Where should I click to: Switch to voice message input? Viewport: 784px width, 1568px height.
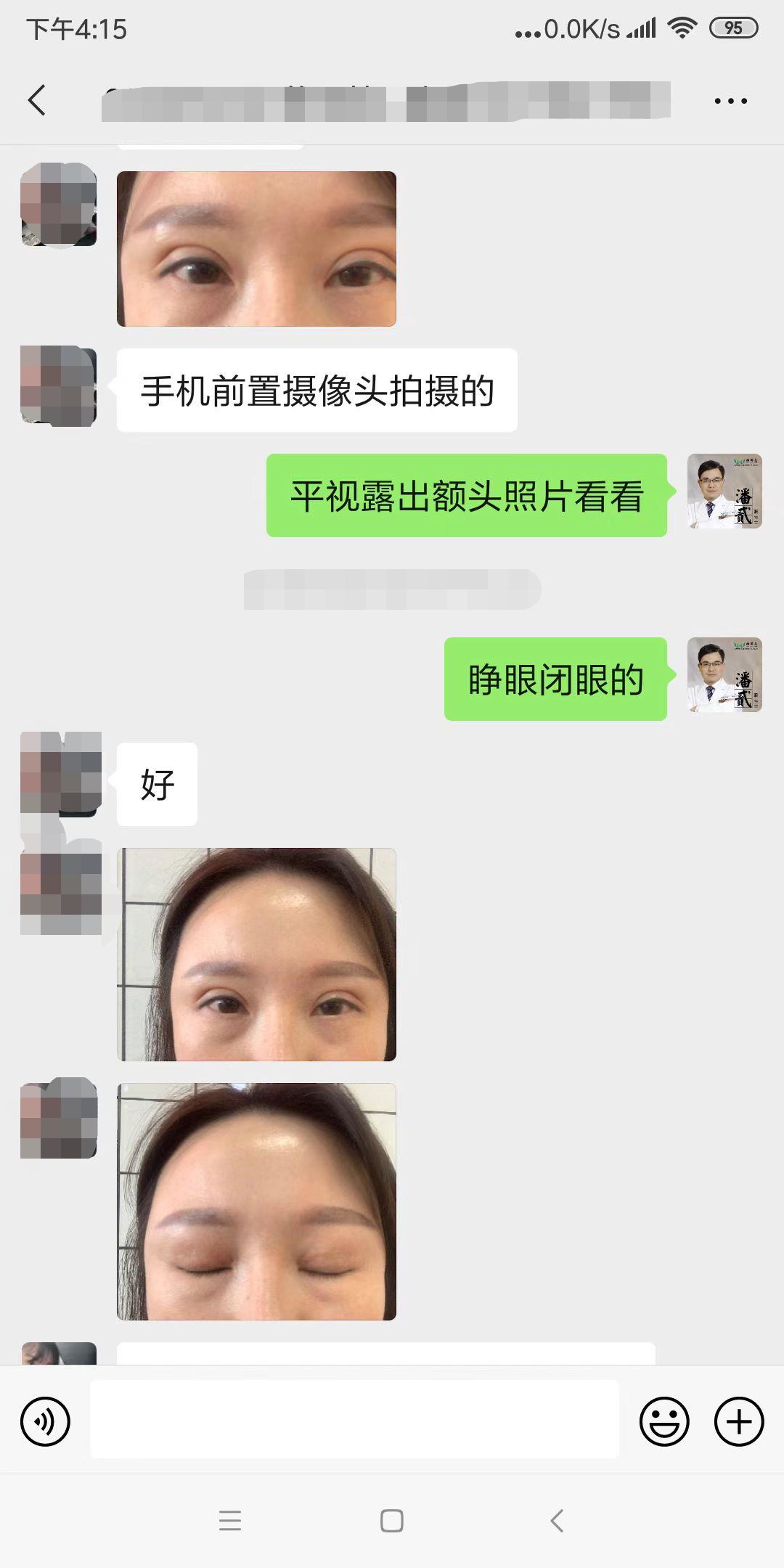click(x=45, y=1421)
